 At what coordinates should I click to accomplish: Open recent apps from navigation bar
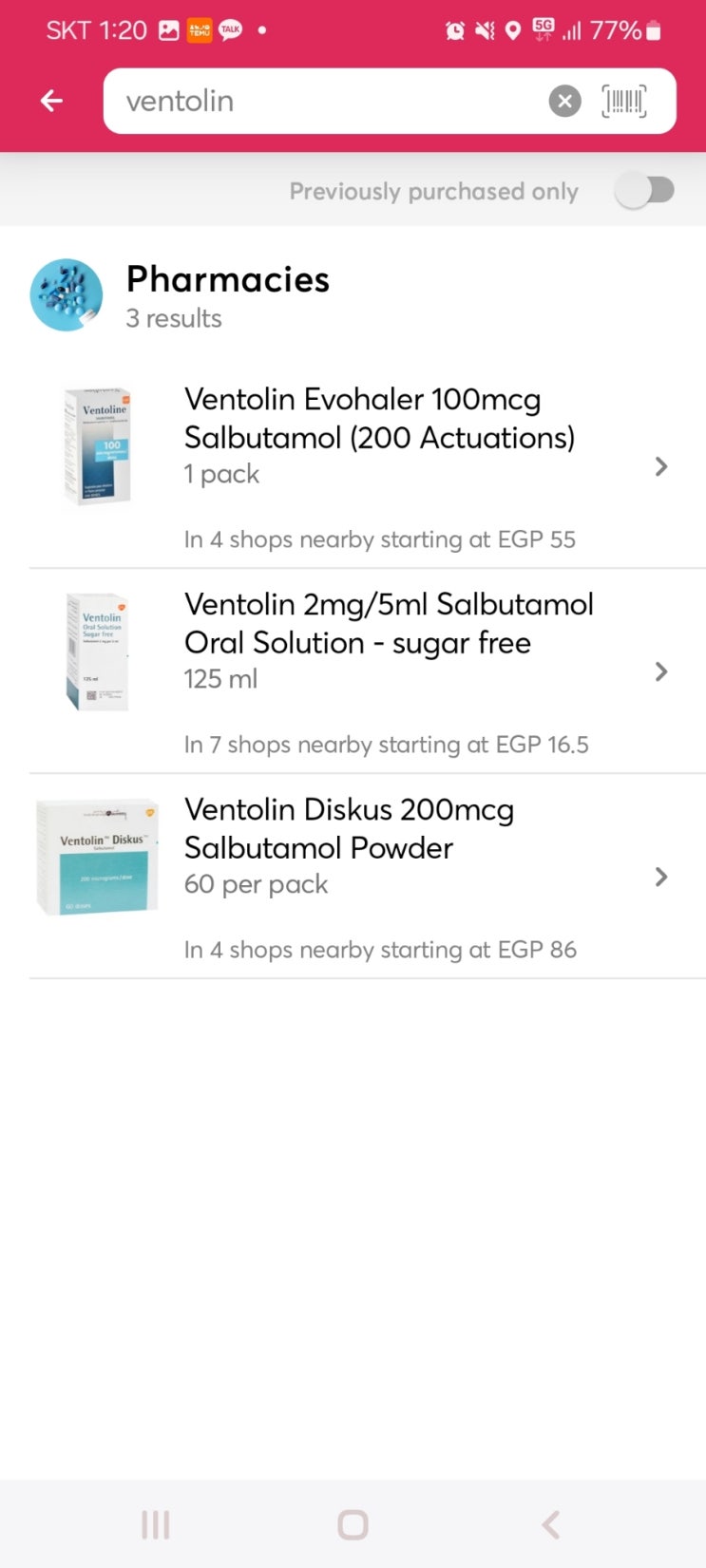click(156, 1524)
